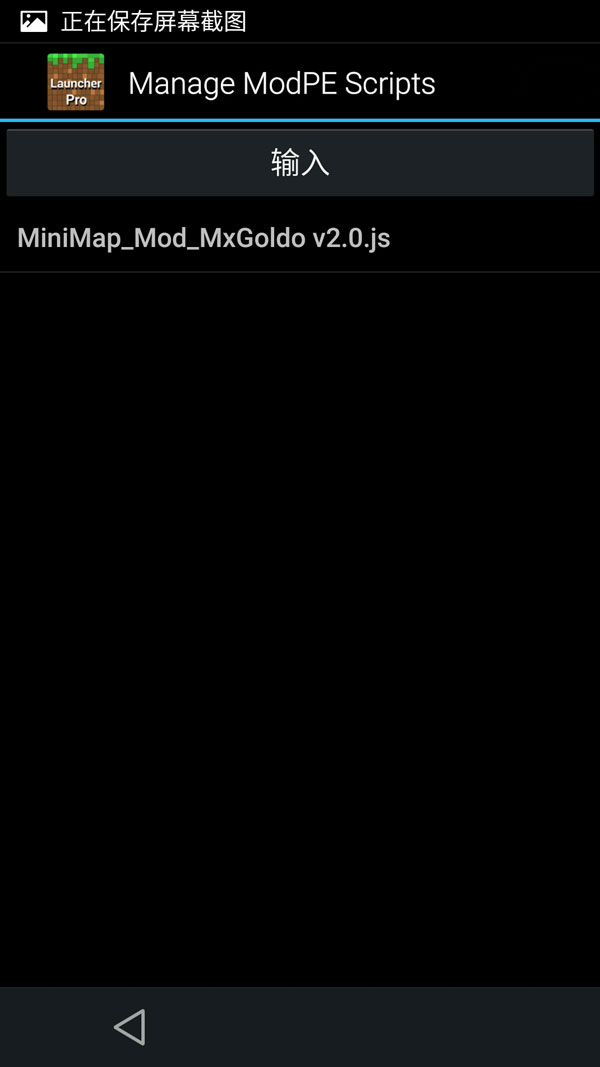The width and height of the screenshot is (600, 1067).
Task: Tap the 输入 import button
Action: click(x=300, y=163)
